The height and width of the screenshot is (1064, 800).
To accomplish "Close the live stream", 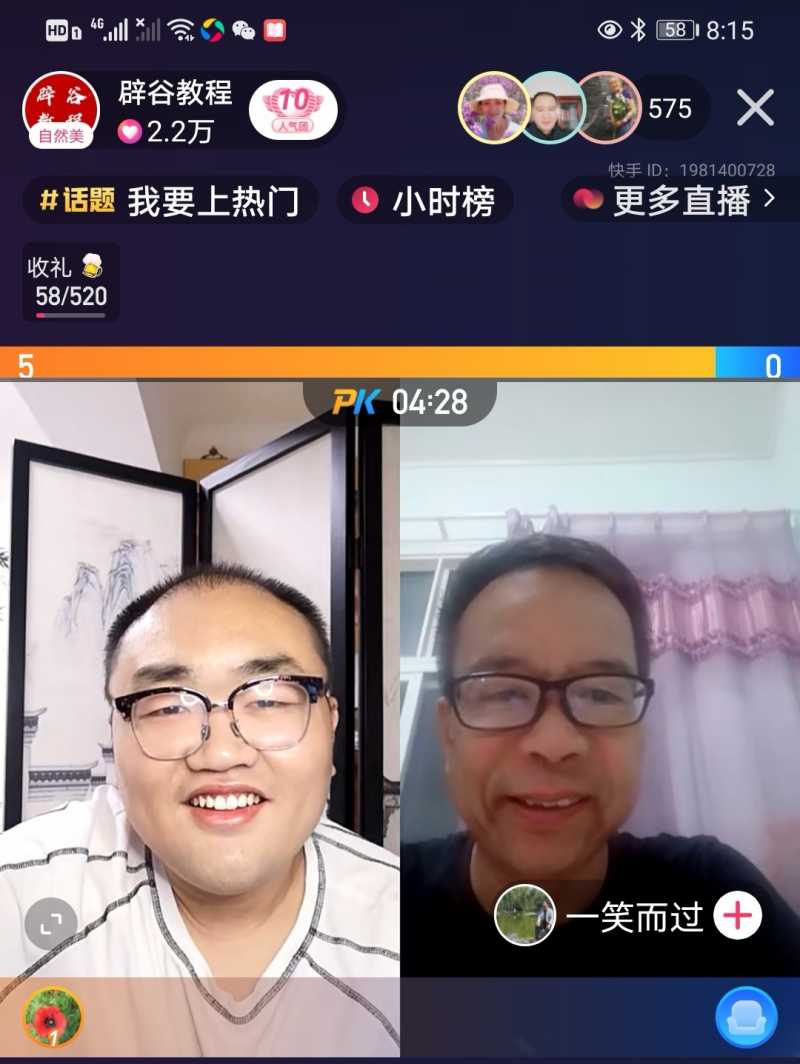I will click(x=755, y=107).
